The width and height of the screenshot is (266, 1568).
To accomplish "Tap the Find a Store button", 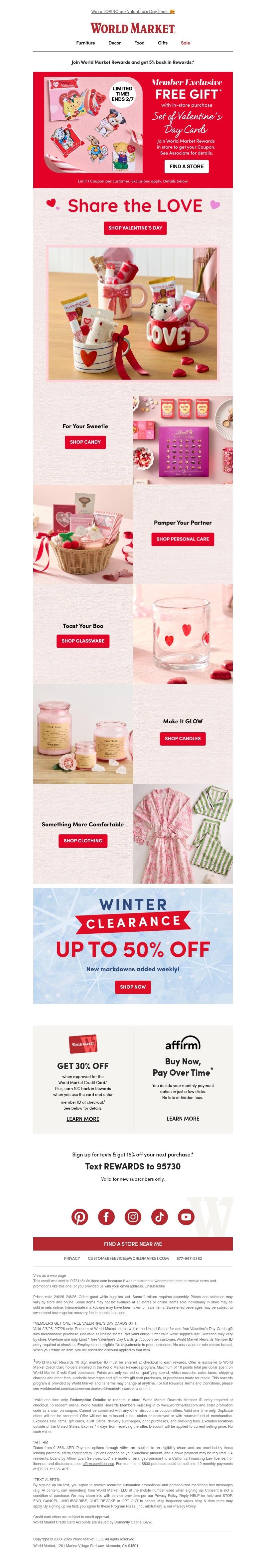I will click(x=186, y=166).
